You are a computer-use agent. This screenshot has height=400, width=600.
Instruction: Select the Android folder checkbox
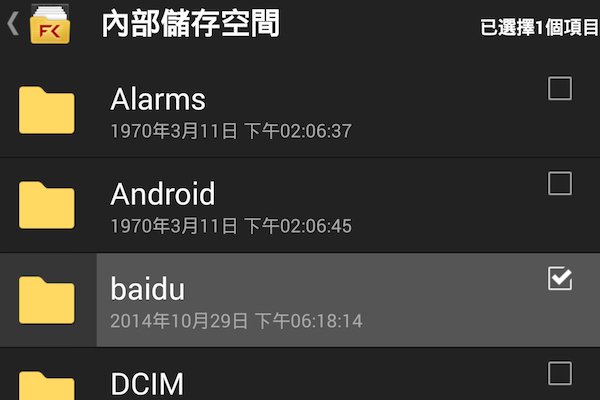point(560,184)
